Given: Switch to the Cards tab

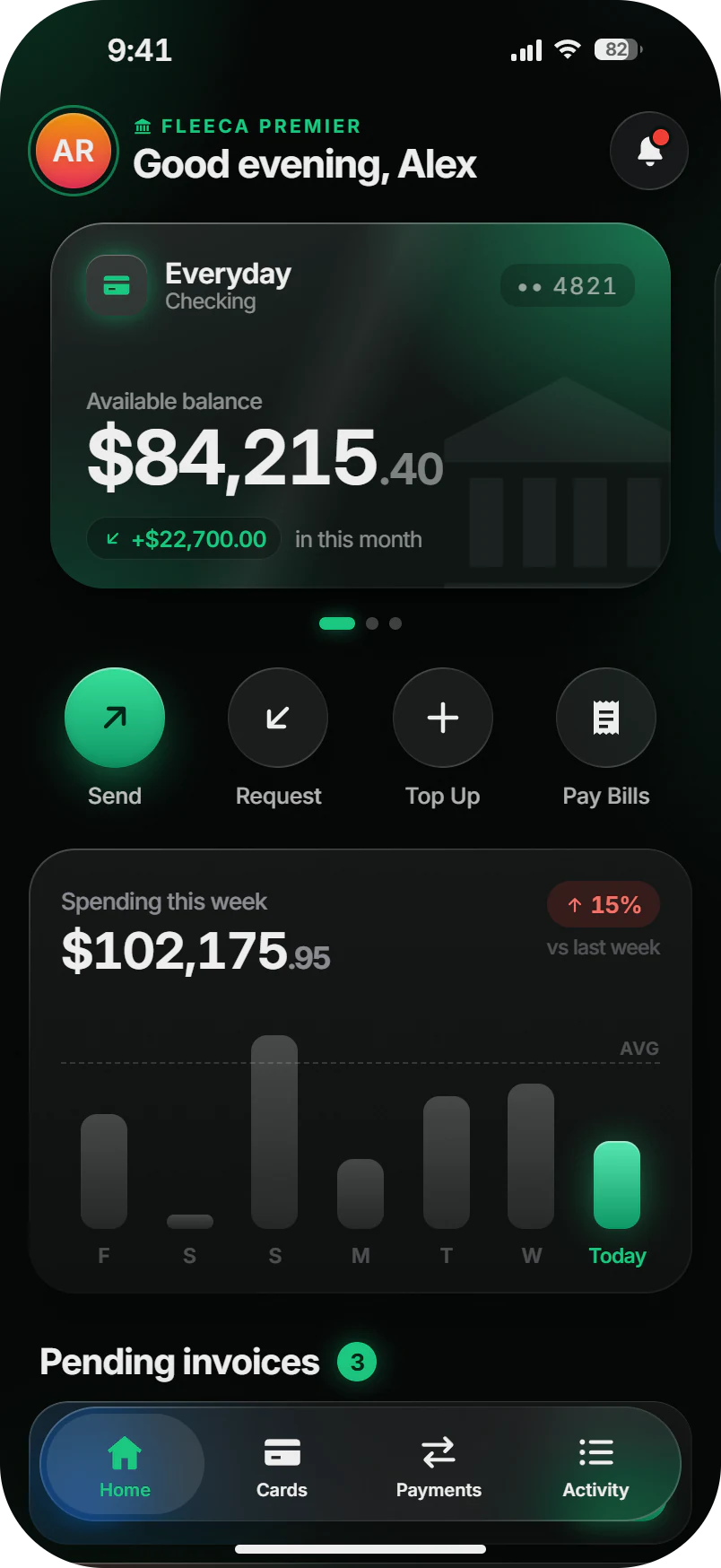Looking at the screenshot, I should tap(282, 1464).
